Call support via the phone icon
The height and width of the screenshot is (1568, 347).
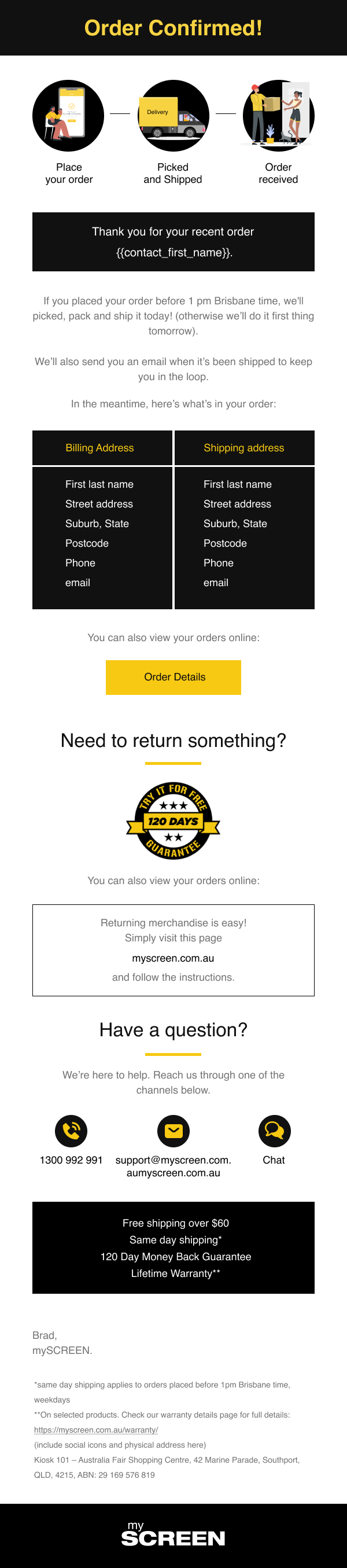(x=71, y=1131)
